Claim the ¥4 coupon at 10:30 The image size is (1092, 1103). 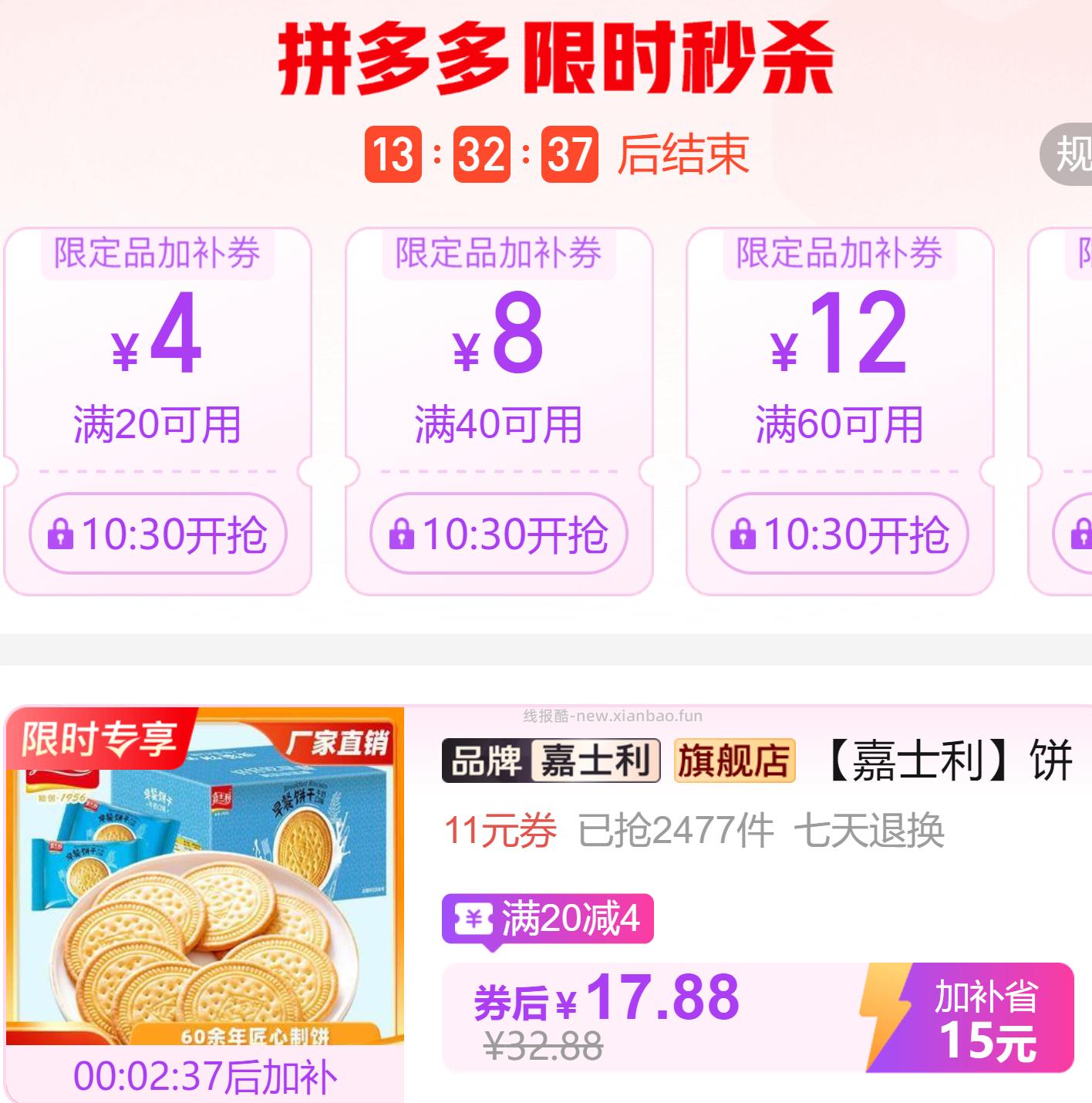tap(158, 534)
